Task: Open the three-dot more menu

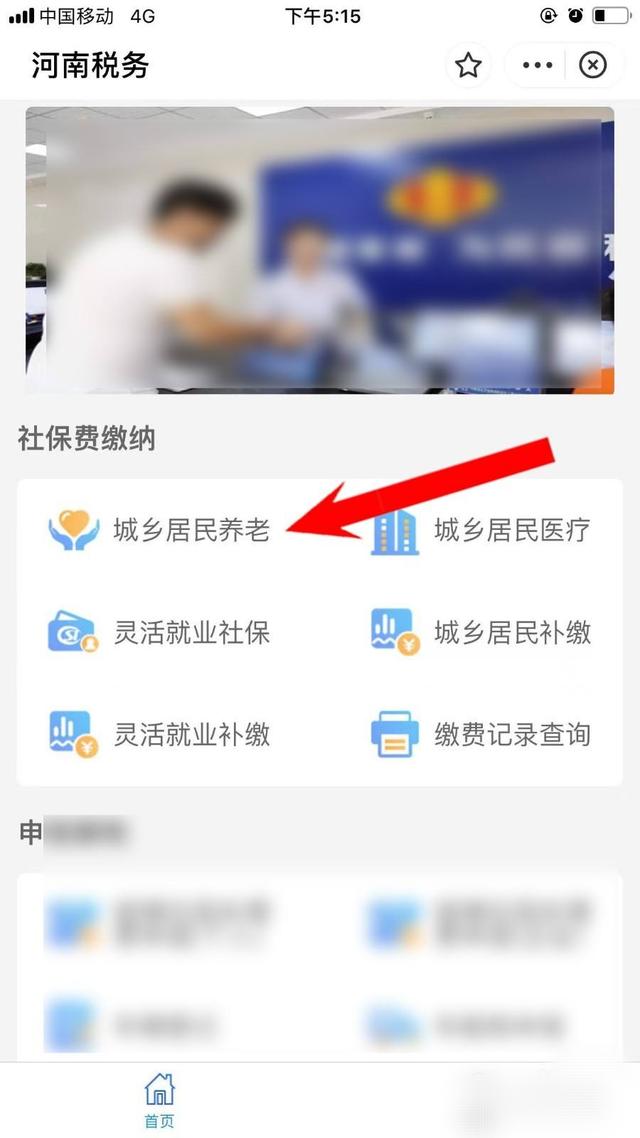Action: pyautogui.click(x=538, y=66)
